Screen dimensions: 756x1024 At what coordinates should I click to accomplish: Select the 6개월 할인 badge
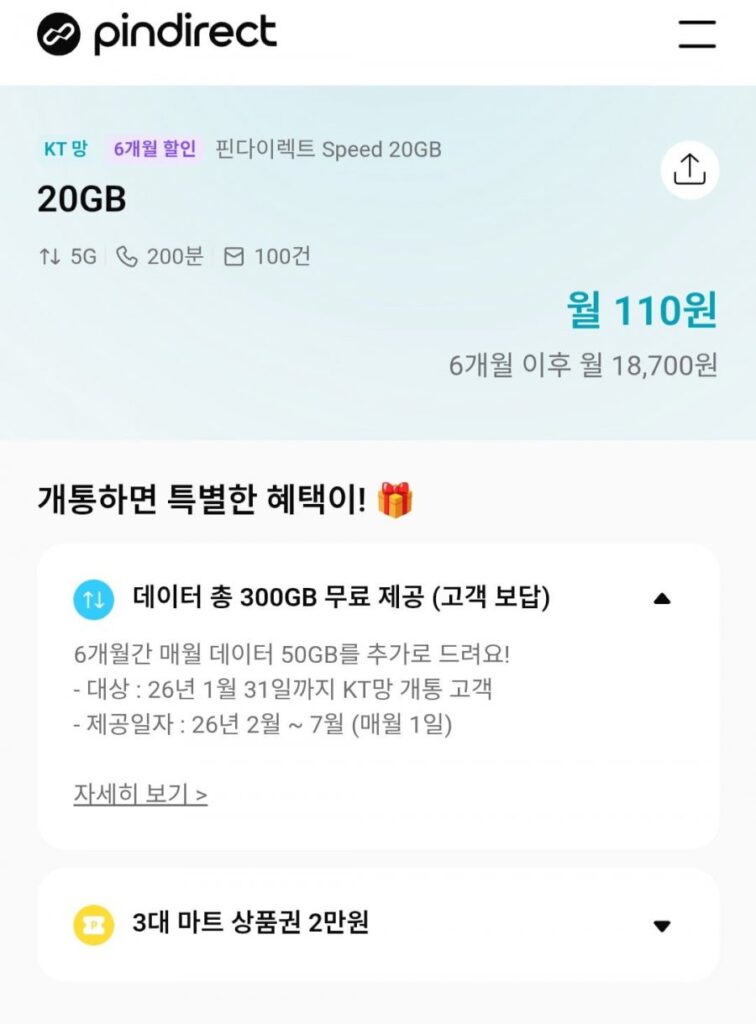[x=150, y=149]
